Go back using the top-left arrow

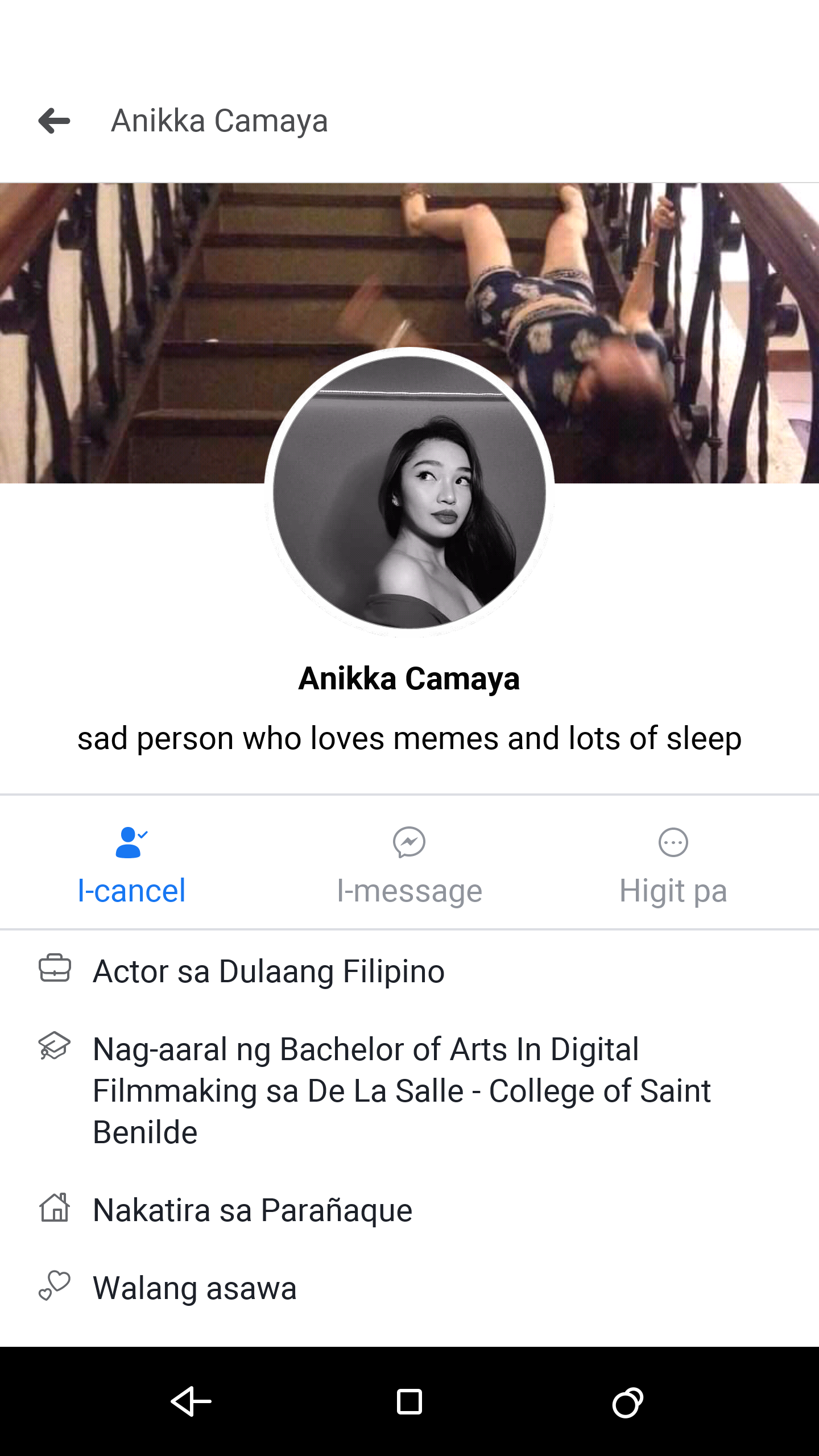[x=55, y=121]
